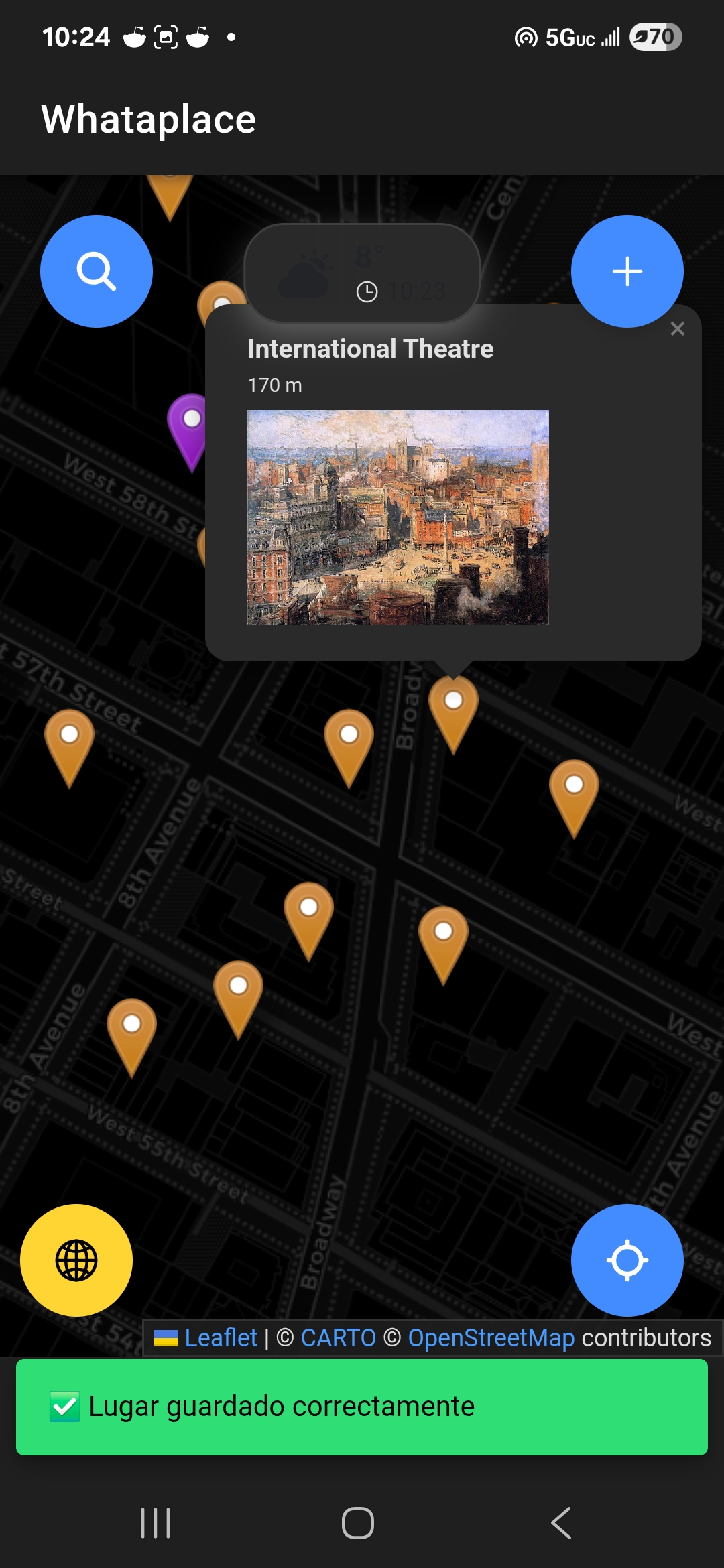The width and height of the screenshot is (724, 1568).
Task: Center map on my current location
Action: [627, 1260]
